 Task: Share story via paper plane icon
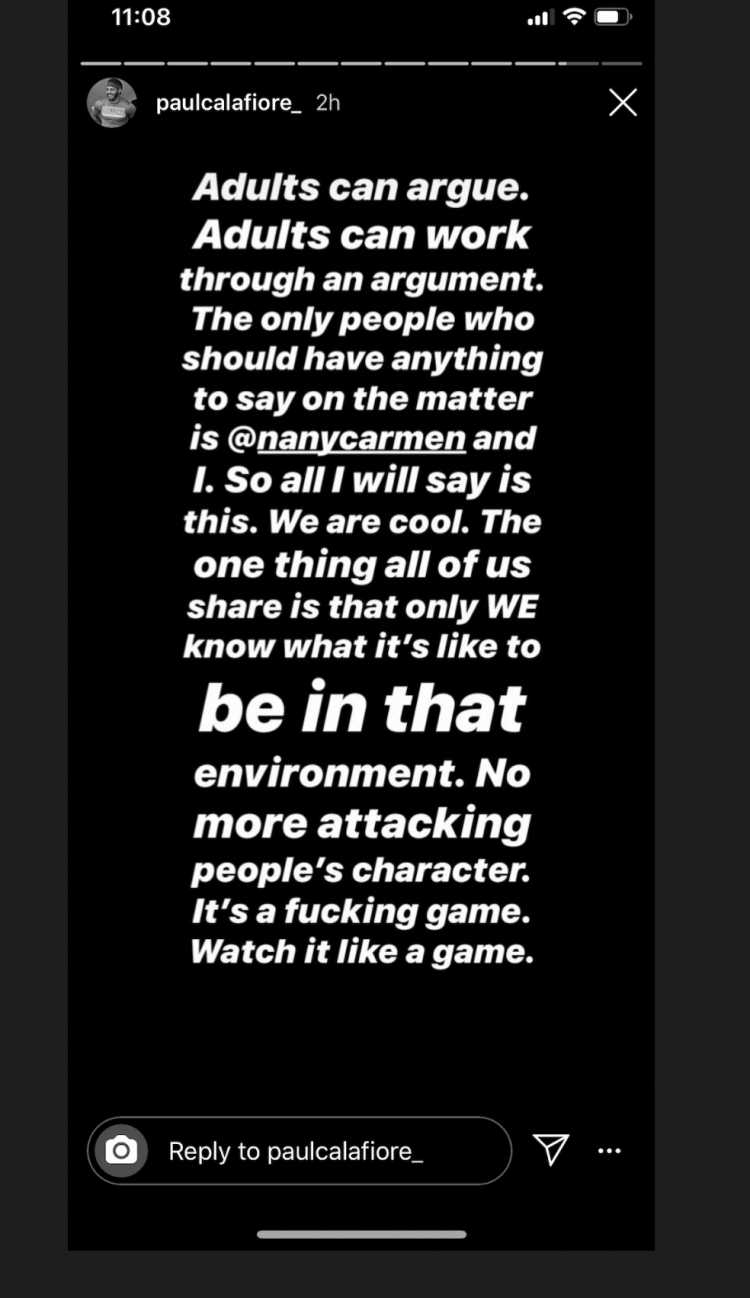(551, 1150)
